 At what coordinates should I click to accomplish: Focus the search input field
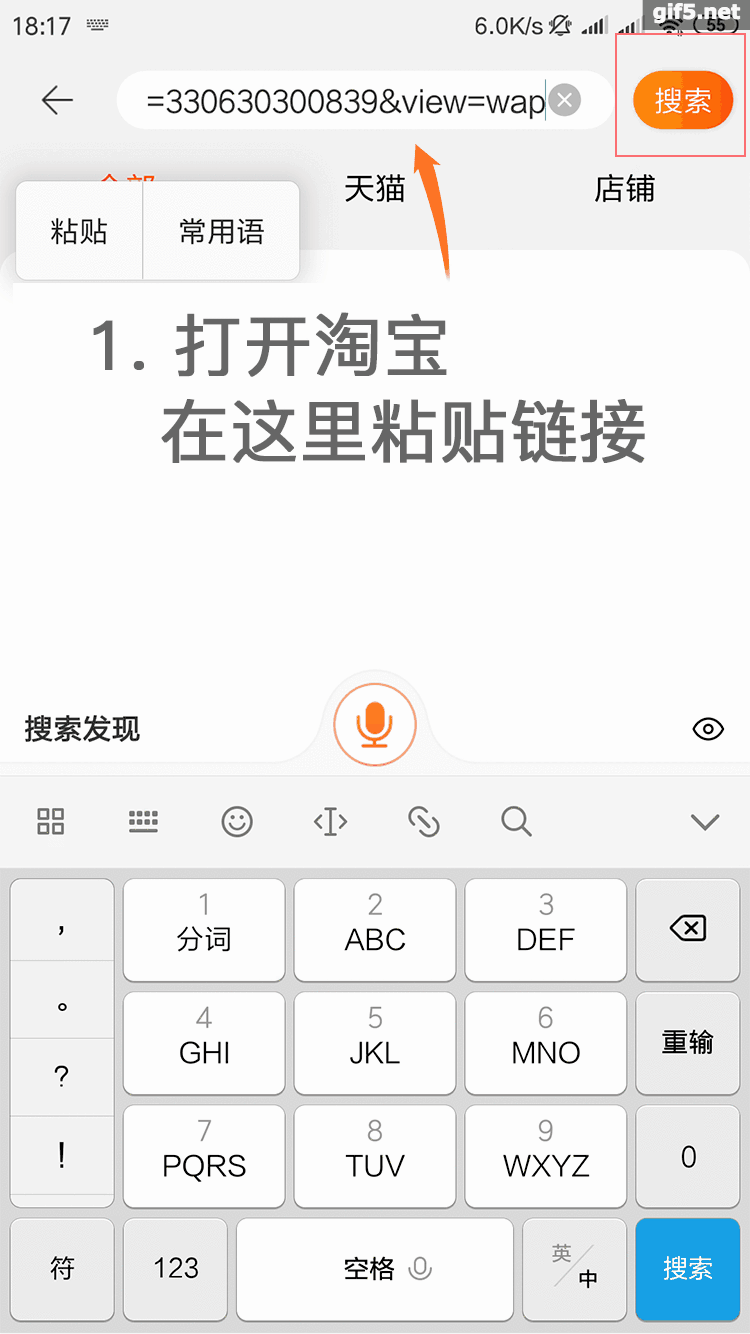(340, 101)
